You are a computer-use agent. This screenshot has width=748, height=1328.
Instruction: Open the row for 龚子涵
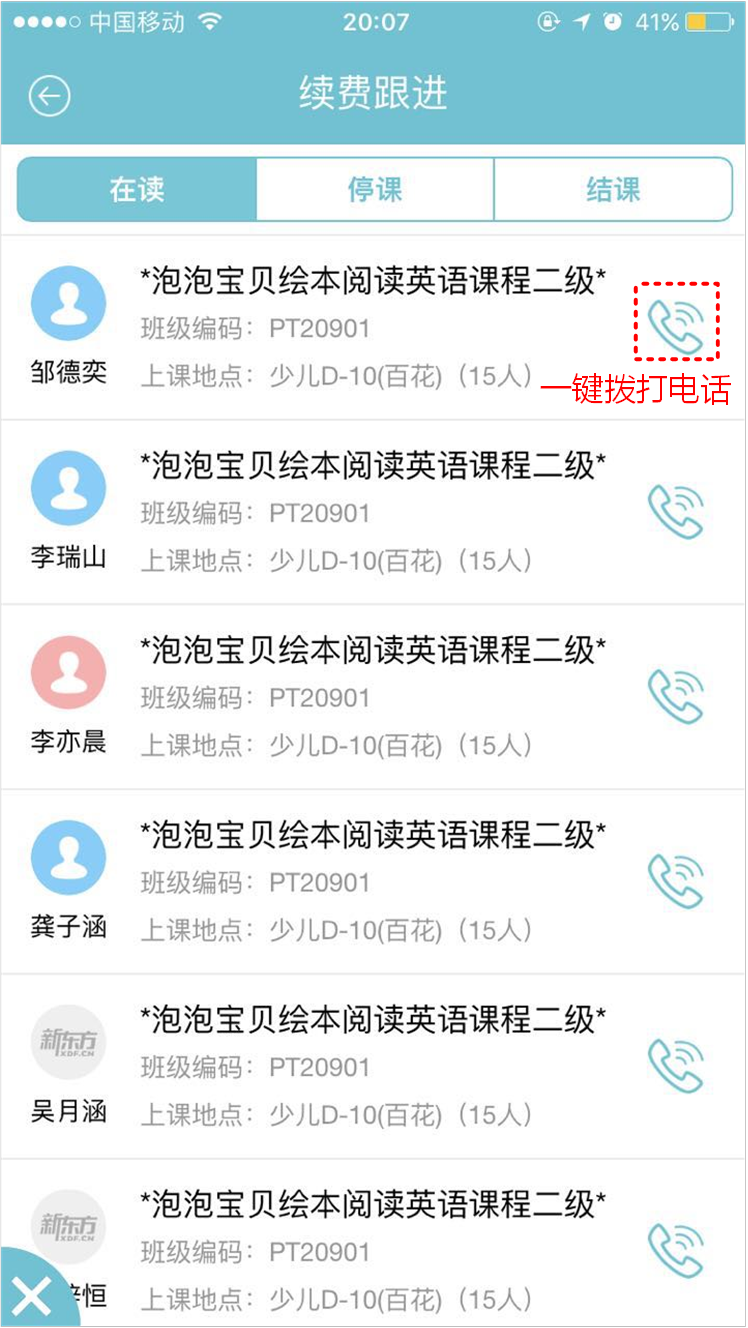point(372,883)
